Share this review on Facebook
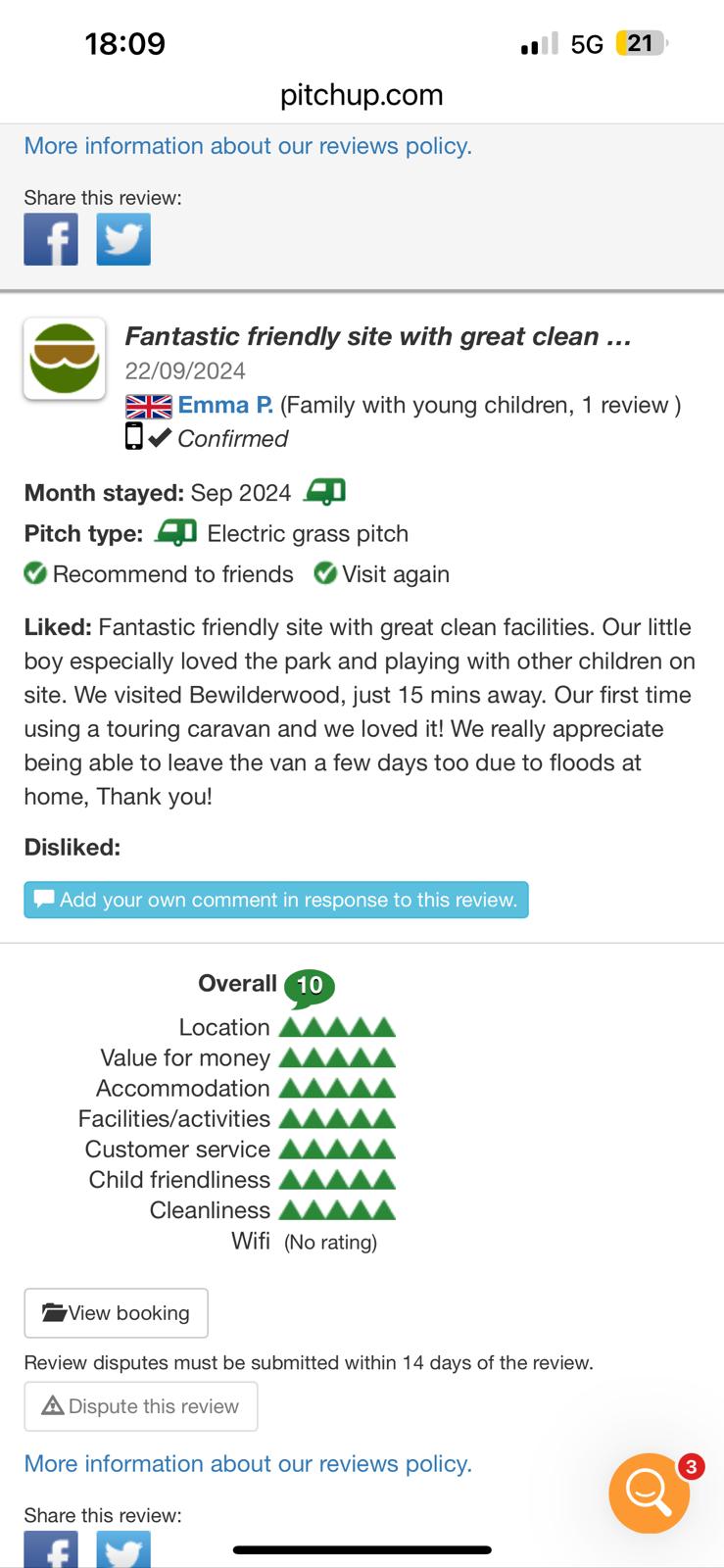This screenshot has height=1568, width=724. (51, 239)
